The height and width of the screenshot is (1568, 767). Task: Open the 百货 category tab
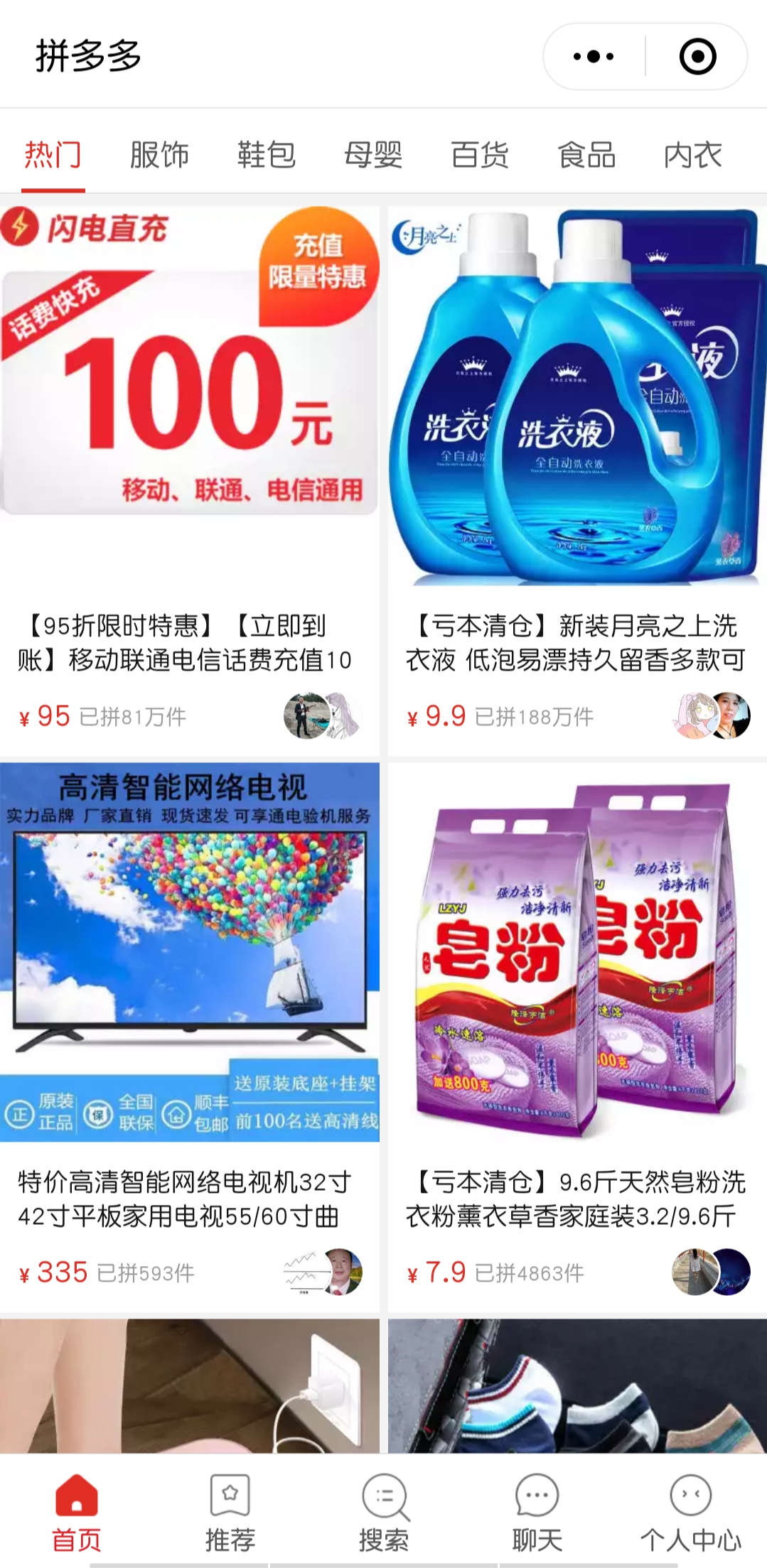480,155
